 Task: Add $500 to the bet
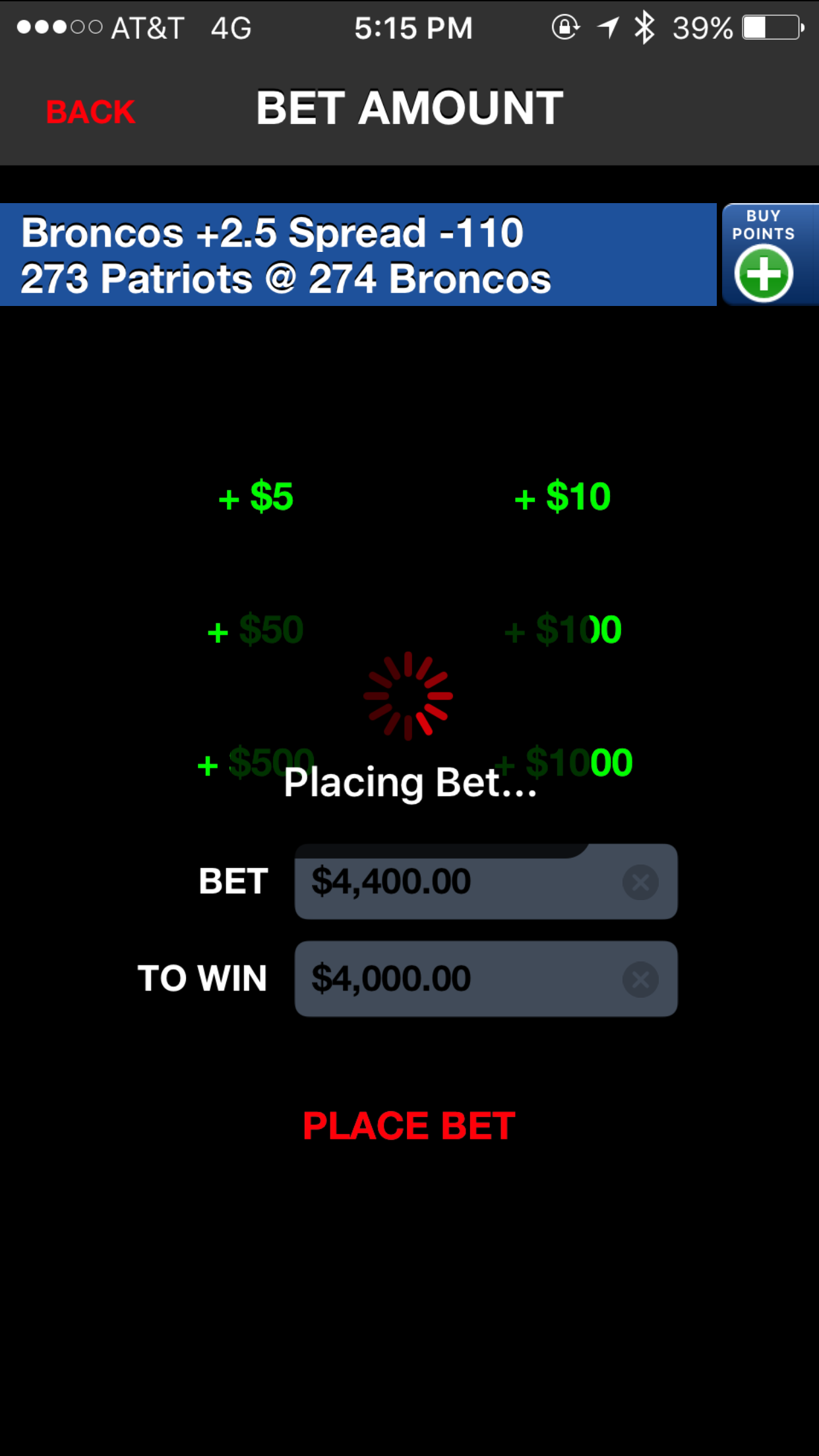point(256,764)
